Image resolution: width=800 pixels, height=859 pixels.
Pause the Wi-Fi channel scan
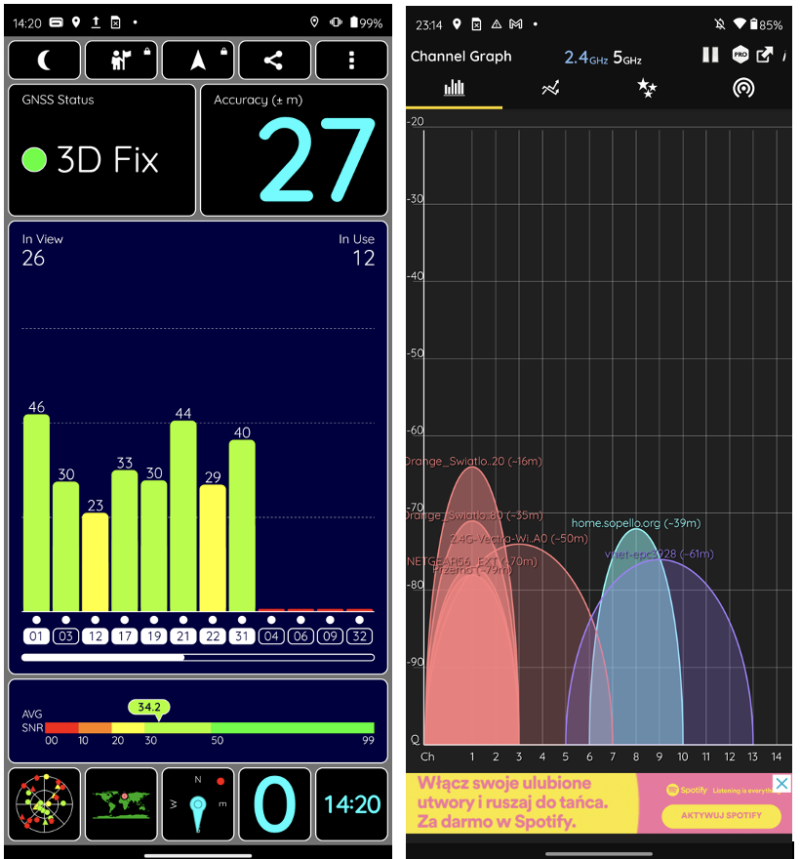[x=710, y=55]
